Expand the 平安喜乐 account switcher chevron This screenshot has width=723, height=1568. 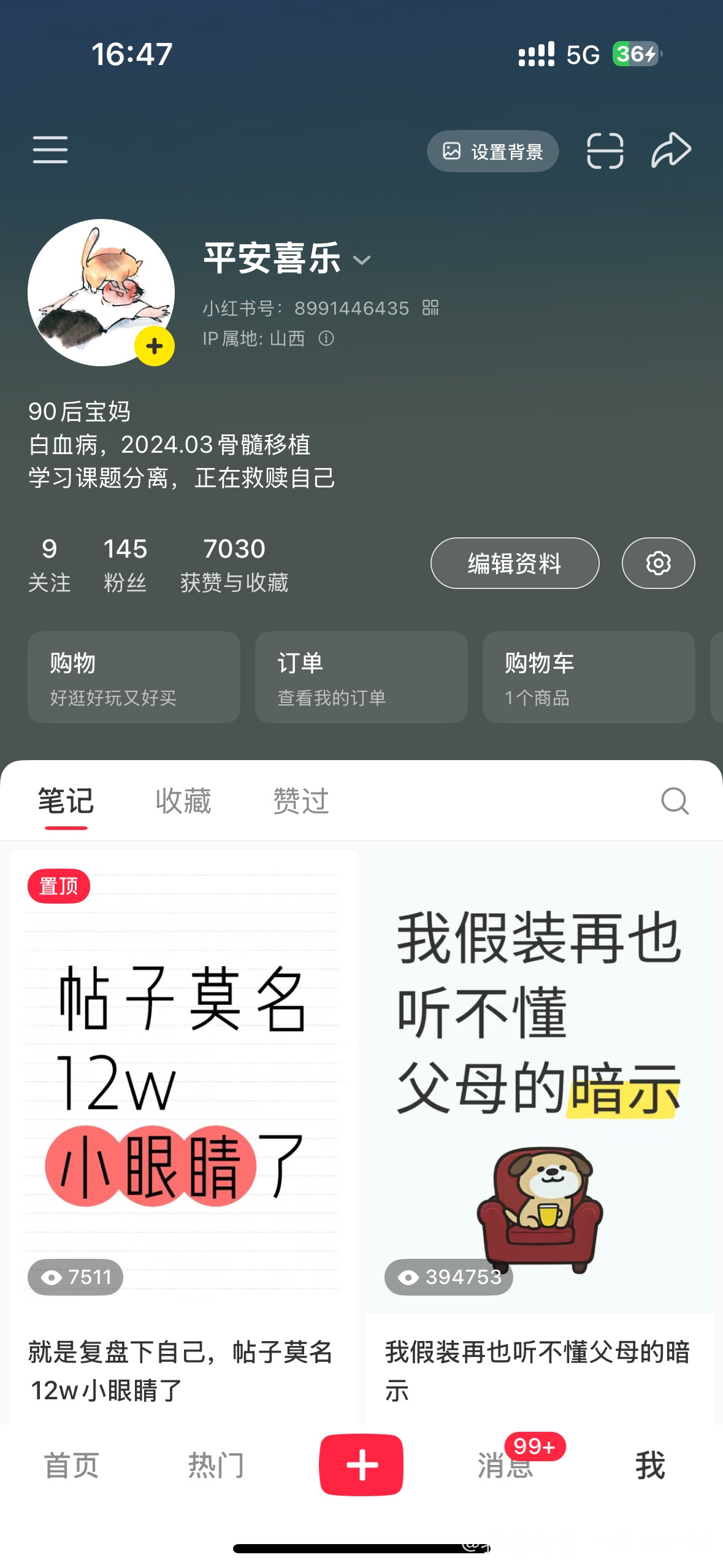362,260
